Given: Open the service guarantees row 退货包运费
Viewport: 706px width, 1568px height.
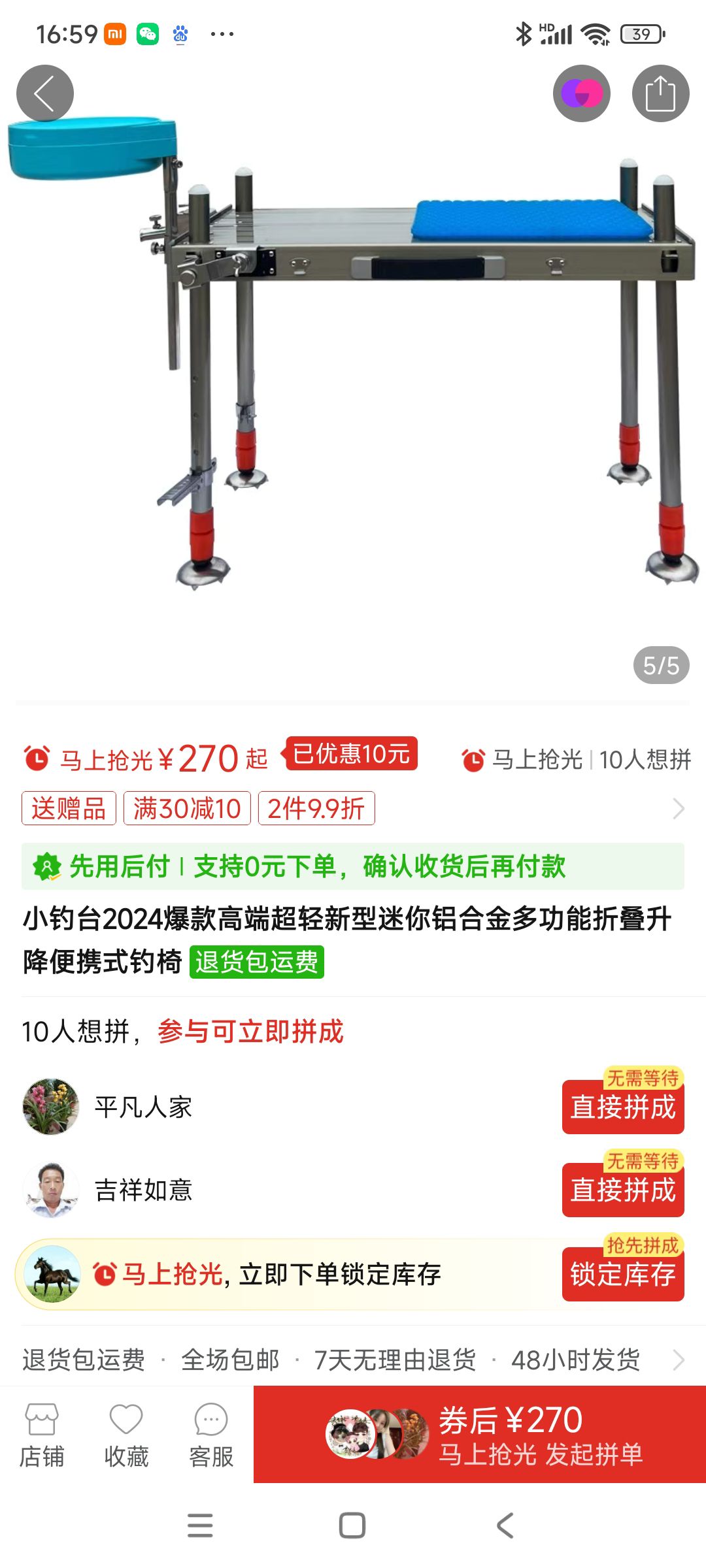Looking at the screenshot, I should click(353, 1360).
